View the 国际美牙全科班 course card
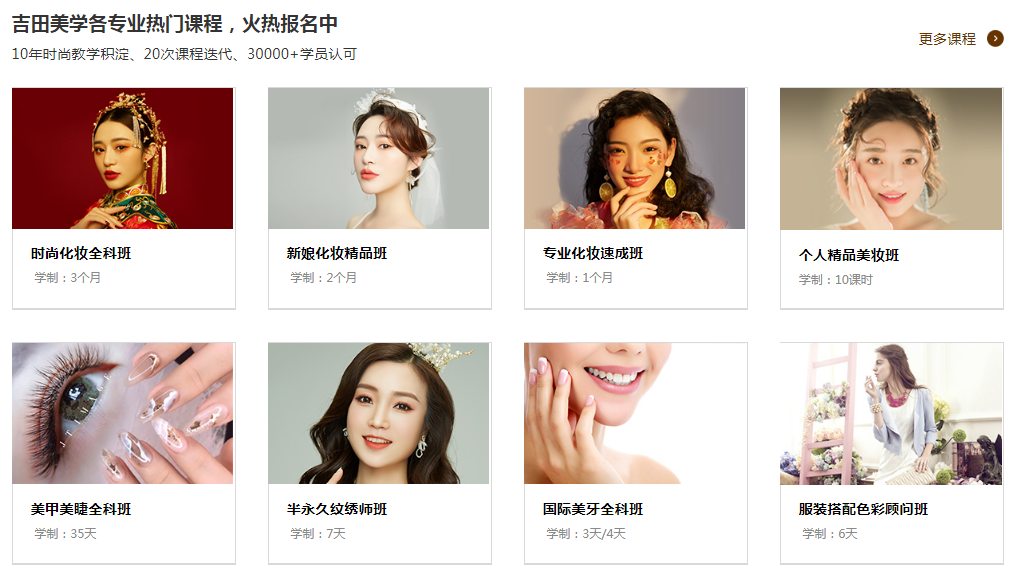The width and height of the screenshot is (1013, 584). [x=635, y=453]
